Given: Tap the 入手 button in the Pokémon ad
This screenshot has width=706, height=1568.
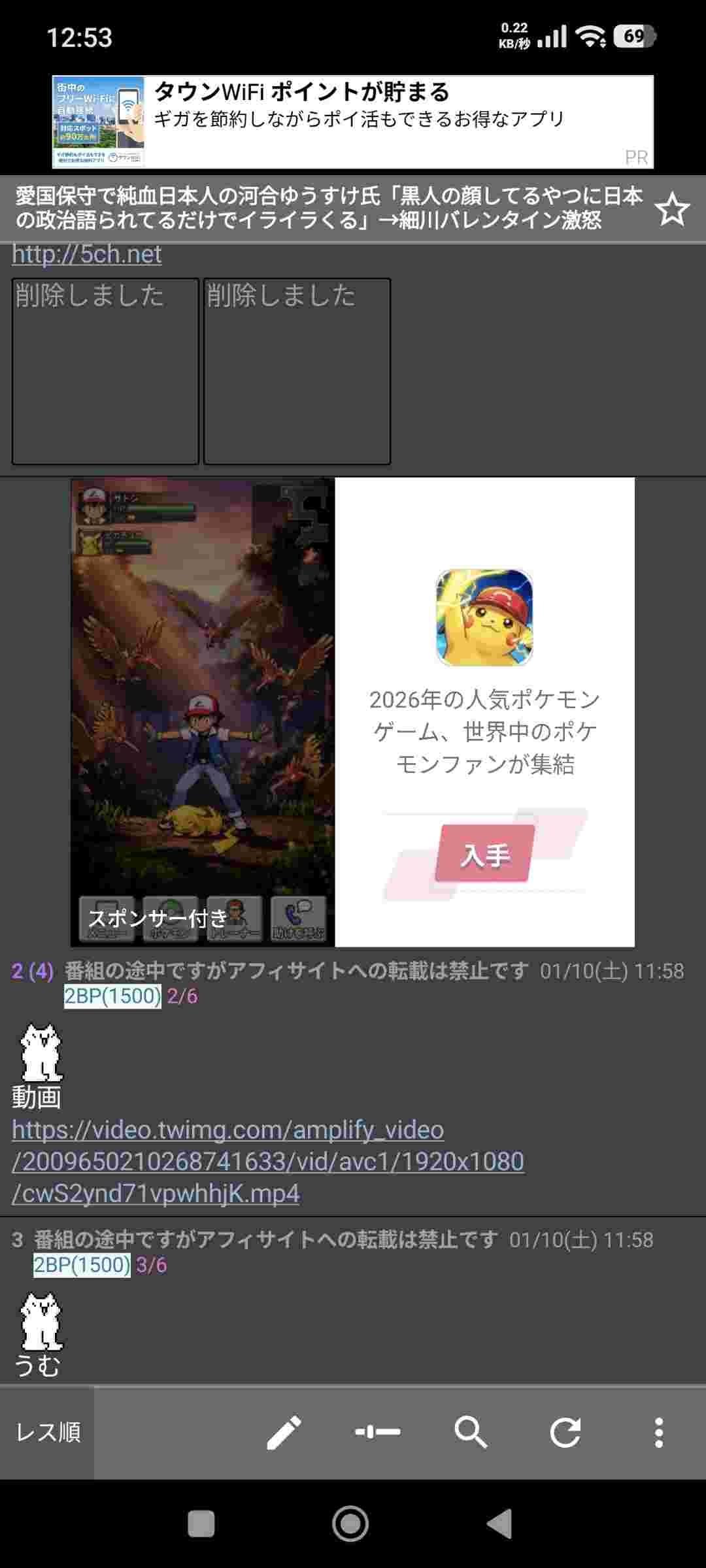Looking at the screenshot, I should pos(484,855).
